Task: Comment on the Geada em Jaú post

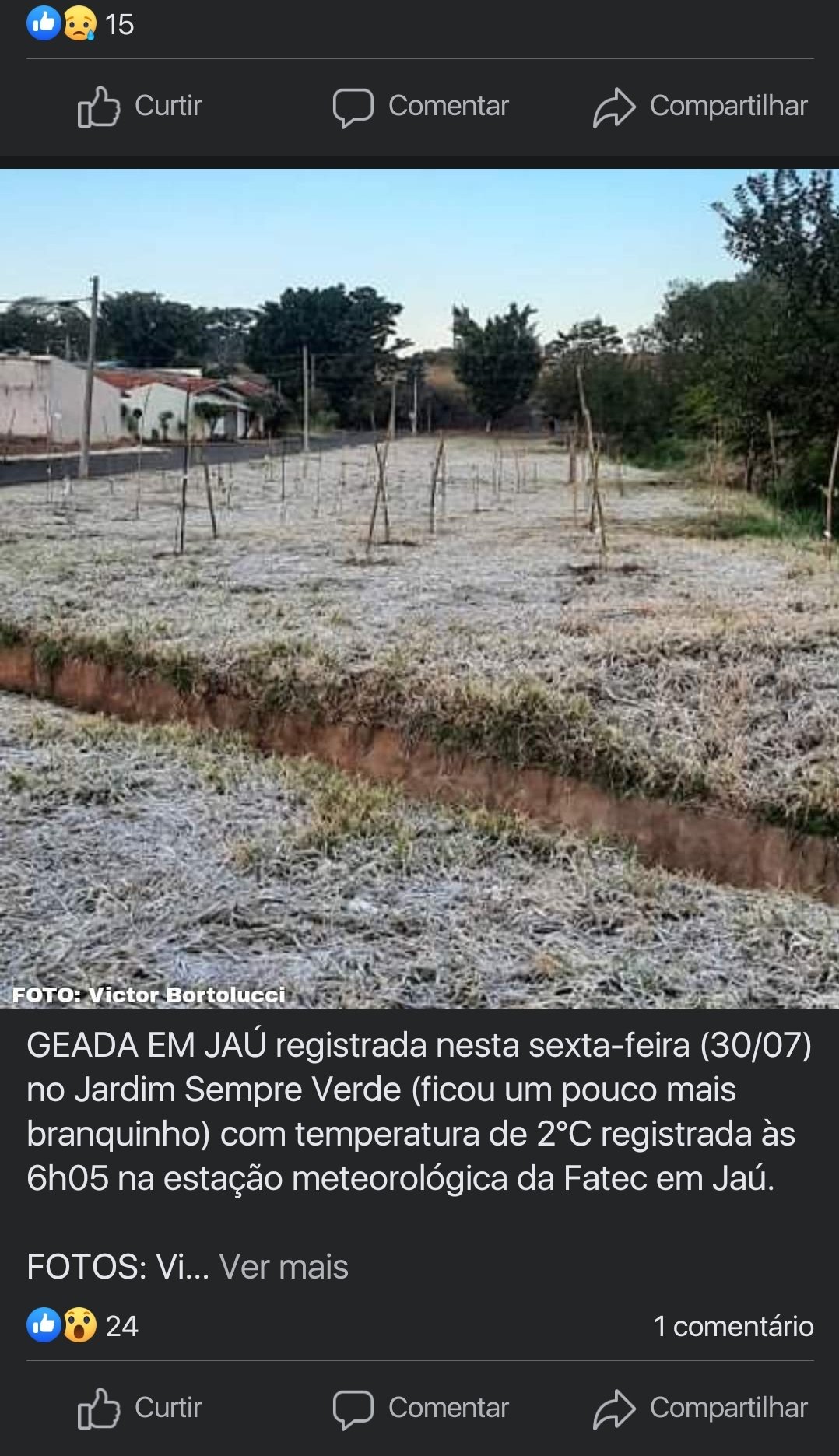Action: [420, 1408]
